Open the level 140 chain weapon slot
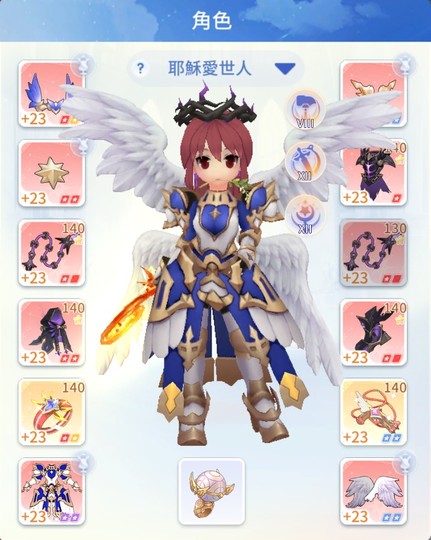431x540 pixels. [x=52, y=253]
